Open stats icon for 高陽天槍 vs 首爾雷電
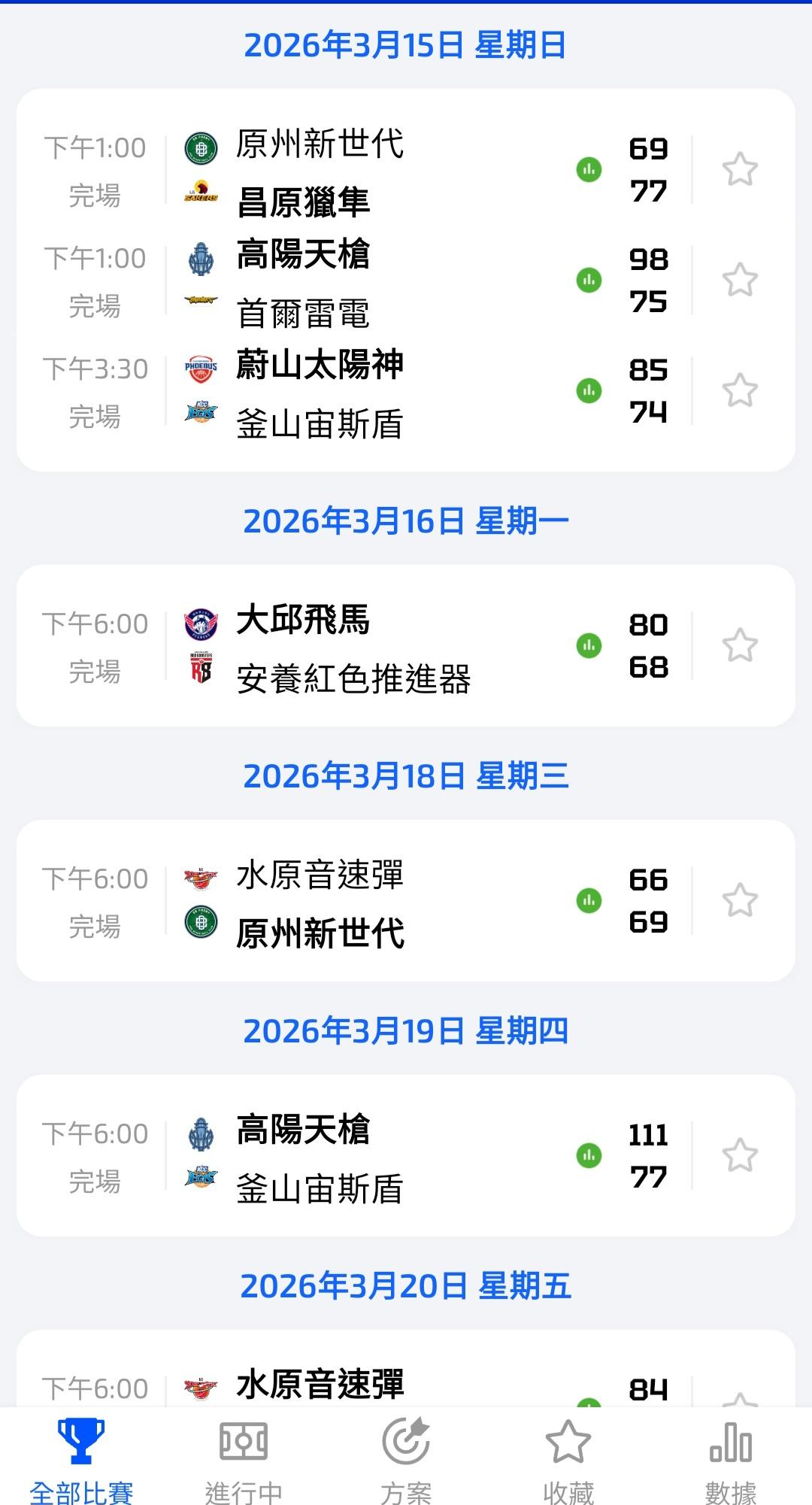Screen dimensions: 812x1505 tap(589, 280)
